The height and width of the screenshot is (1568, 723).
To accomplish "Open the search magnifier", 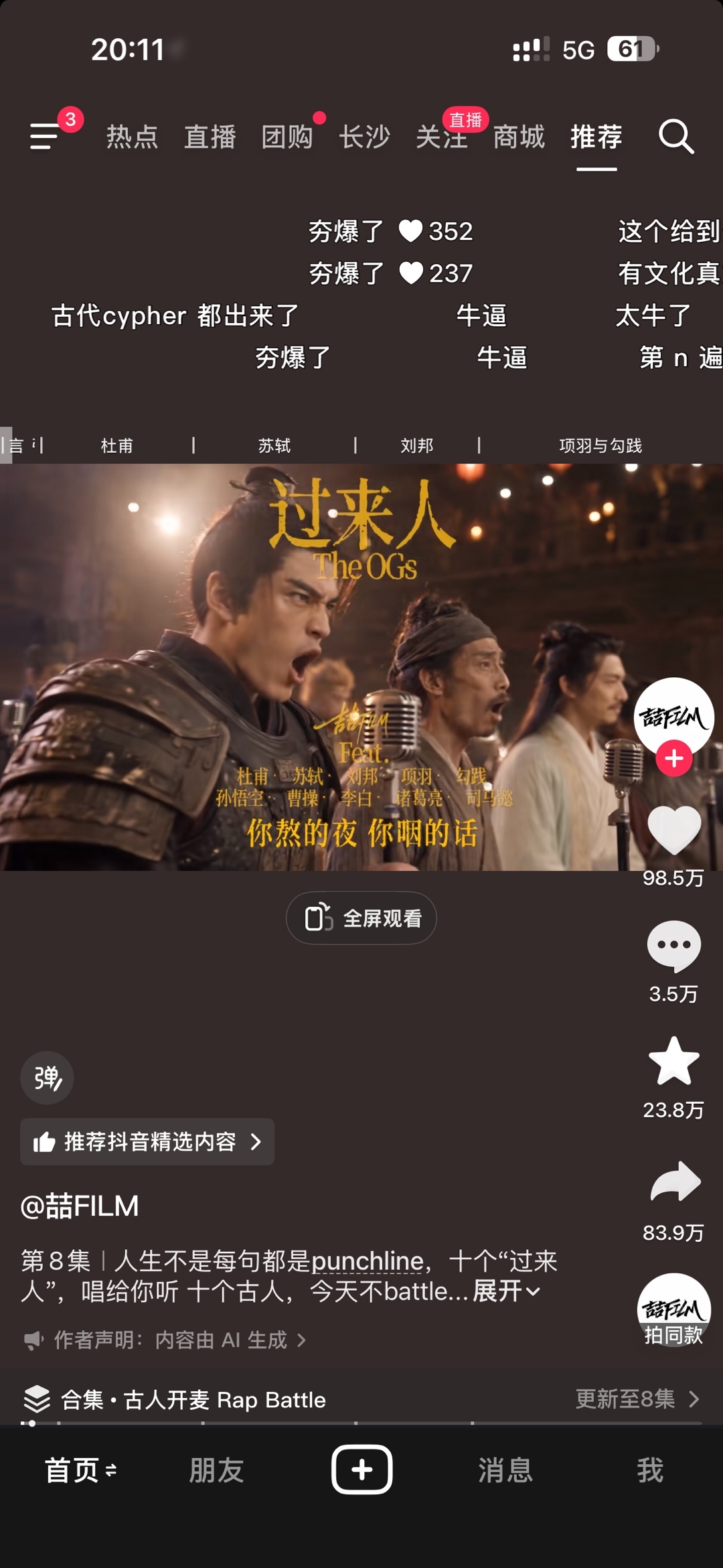I will 675,137.
